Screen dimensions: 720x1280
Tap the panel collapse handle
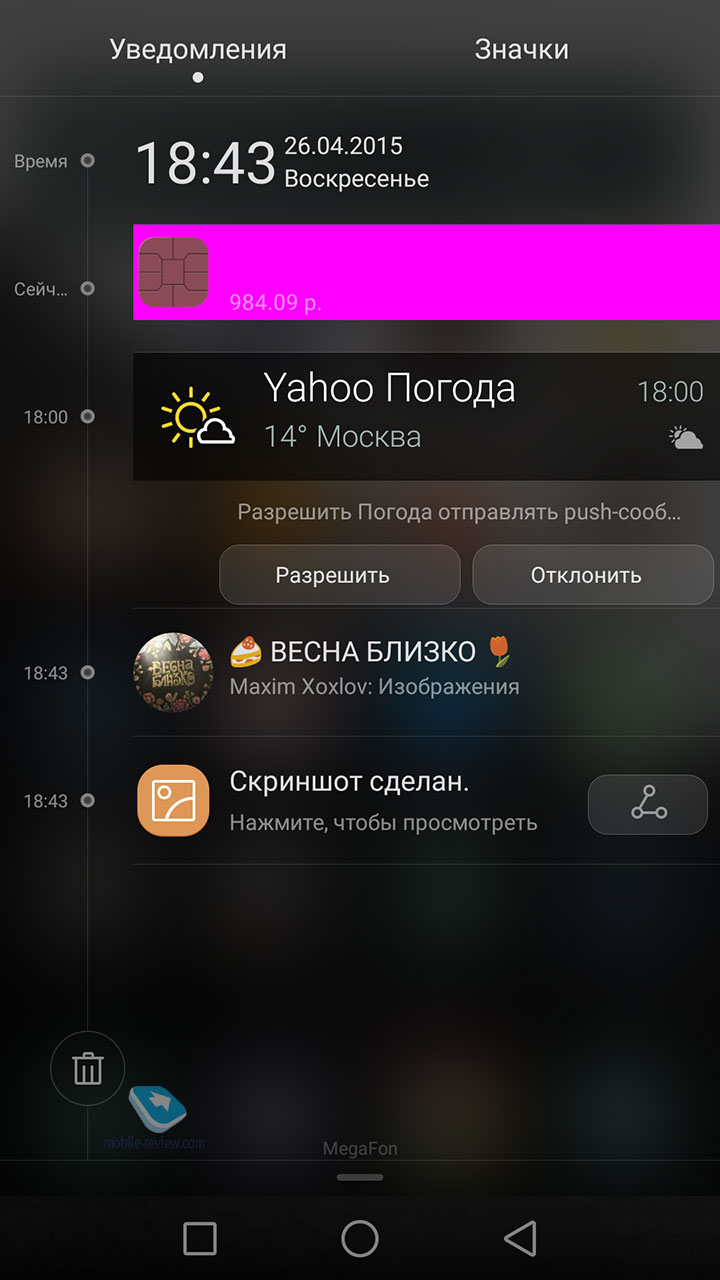(x=360, y=1177)
